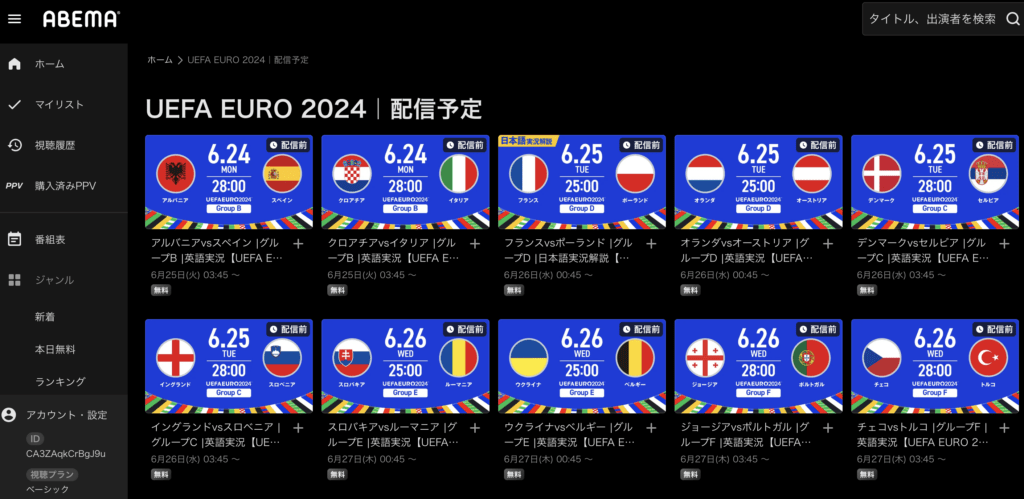Viewport: 1024px width, 499px height.
Task: Open the イングランドvsスロベニア match card
Action: (x=228, y=366)
